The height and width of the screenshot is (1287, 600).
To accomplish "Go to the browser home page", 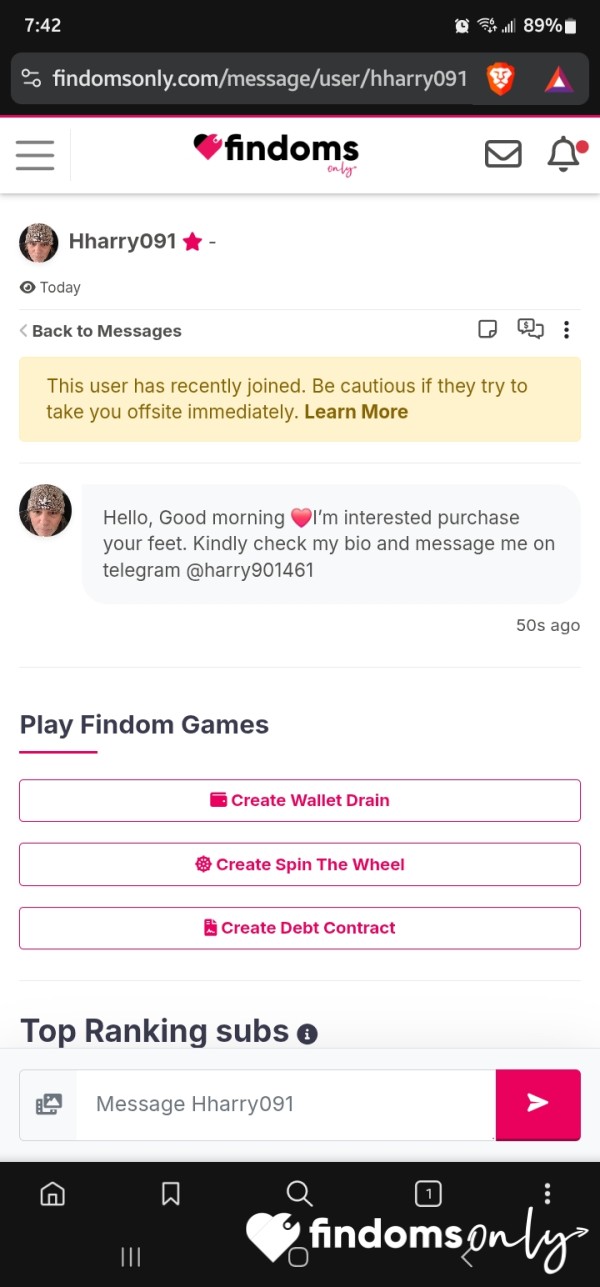I will (52, 1193).
